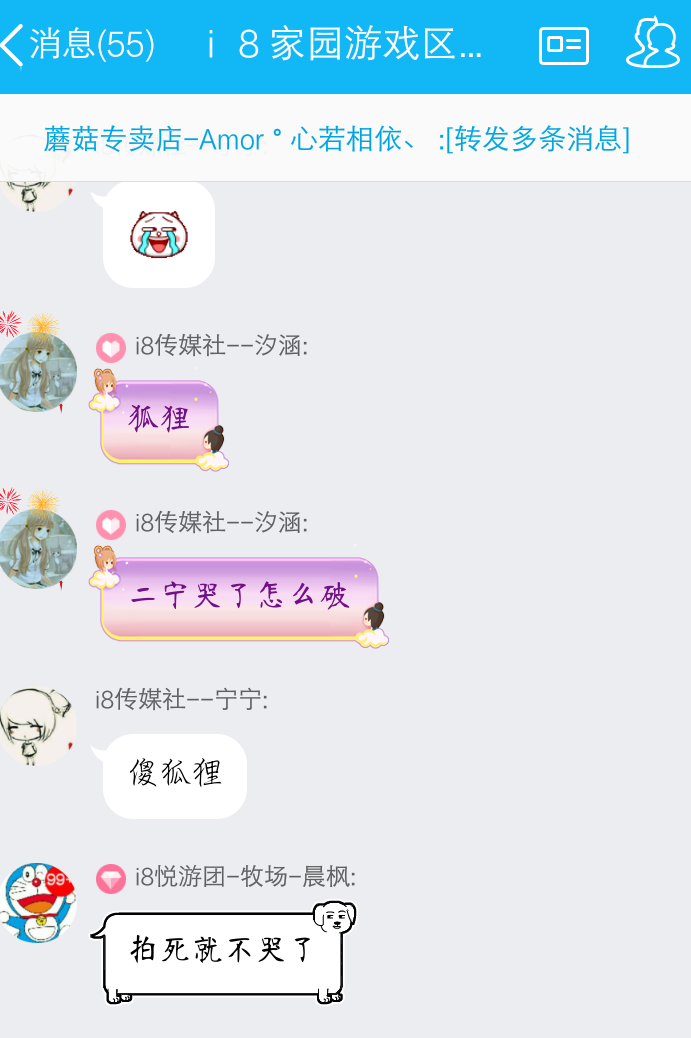Open the avatar beside 二宁哭了怎么破 message

38,548
